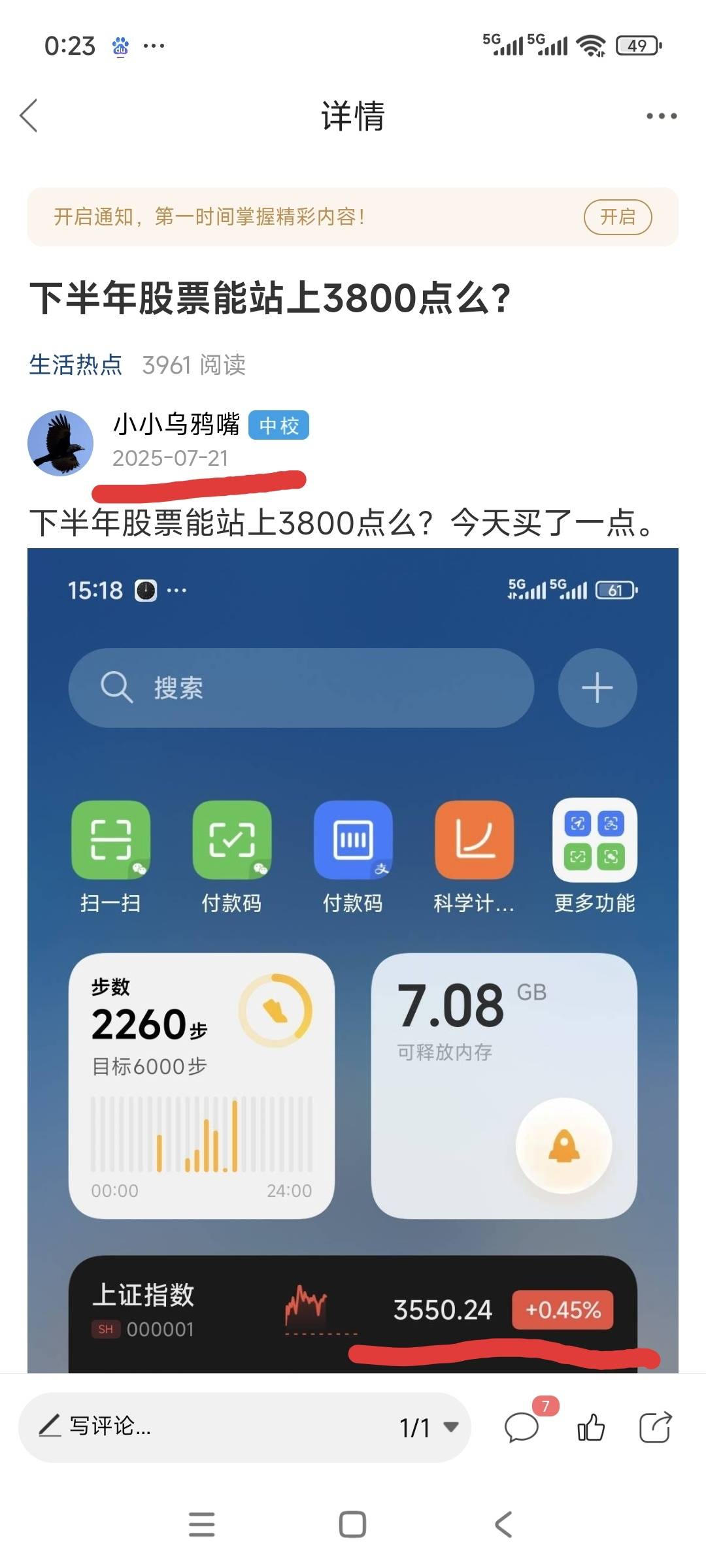Open the 生活热点 topic link
706x1568 pixels.
point(76,365)
